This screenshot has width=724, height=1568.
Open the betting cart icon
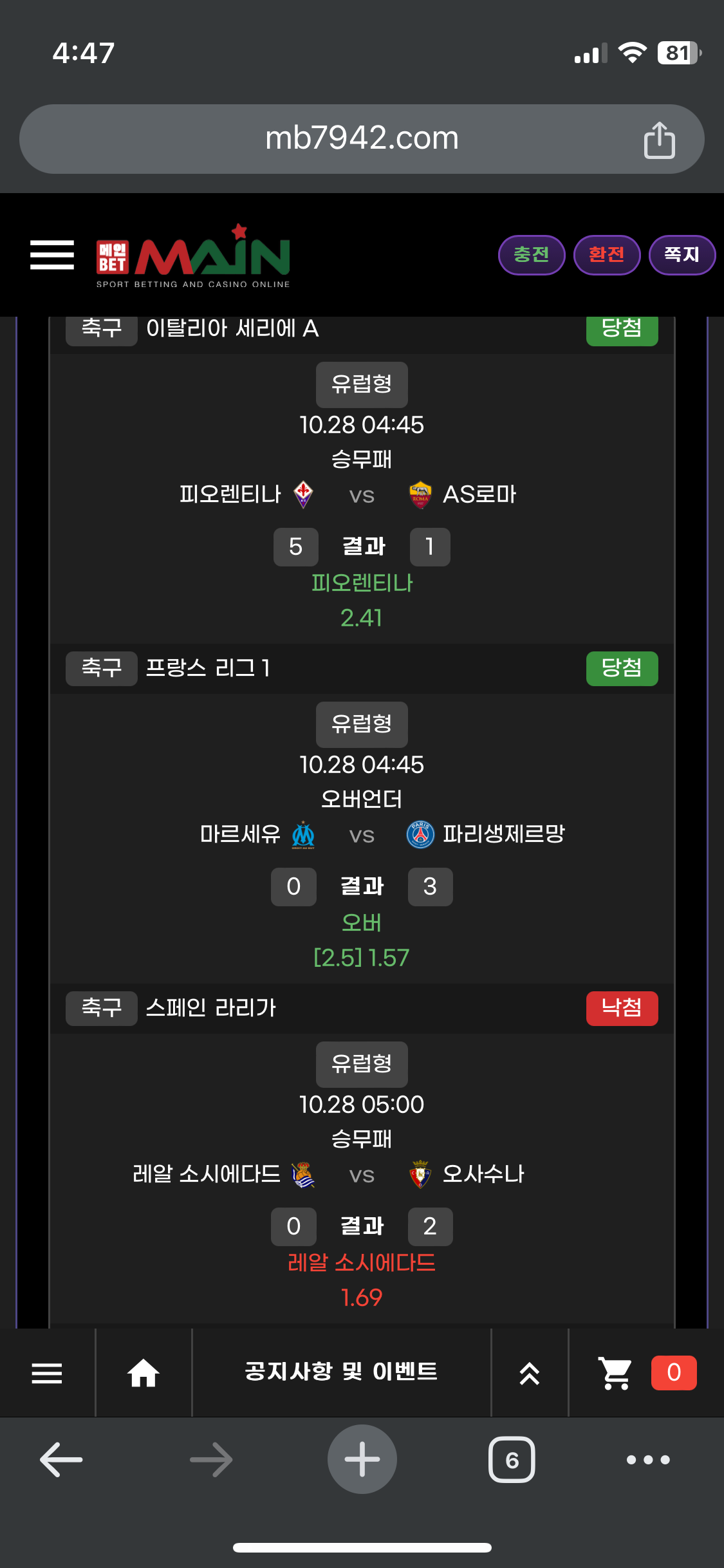(x=615, y=1373)
